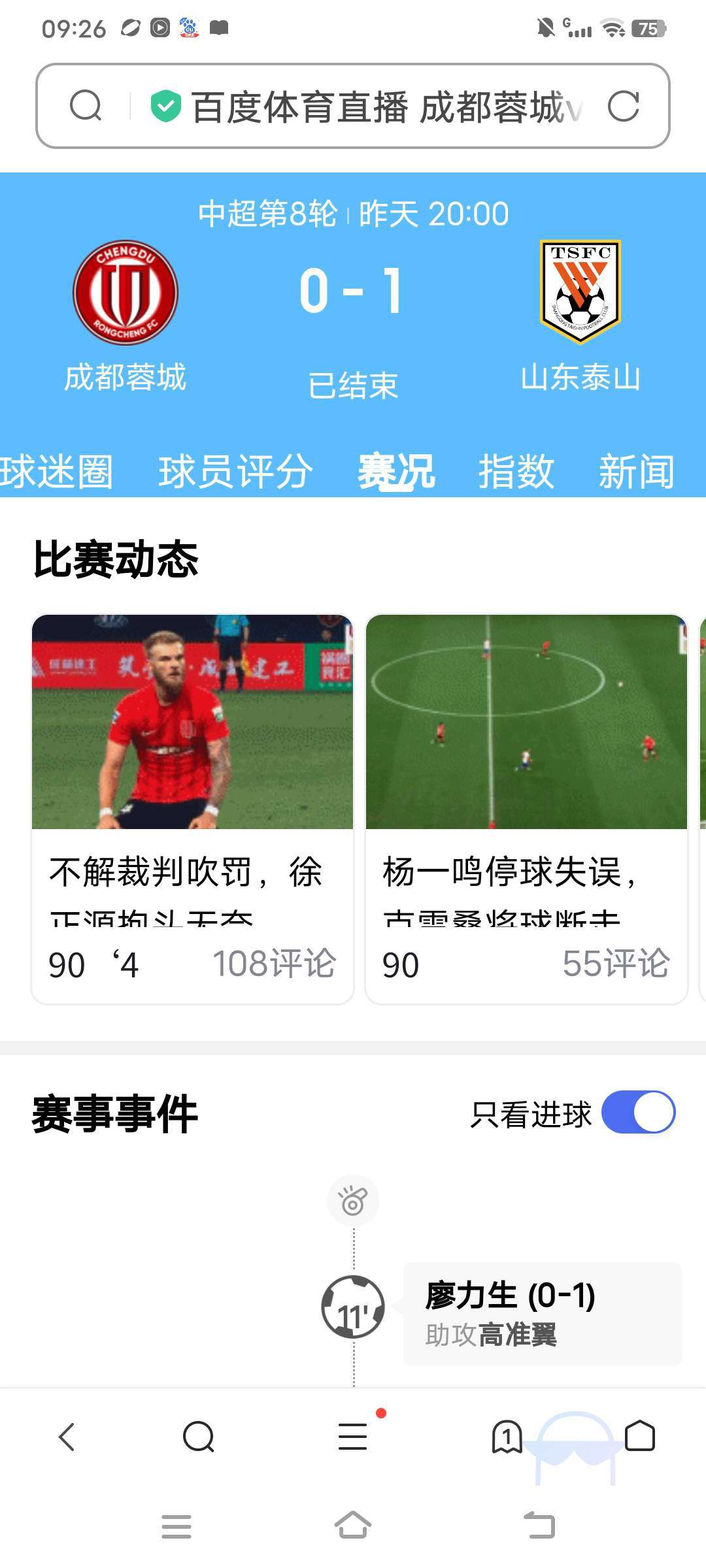Open the browser menu in the toolbar
Image resolution: width=706 pixels, height=1568 pixels.
[x=353, y=1437]
